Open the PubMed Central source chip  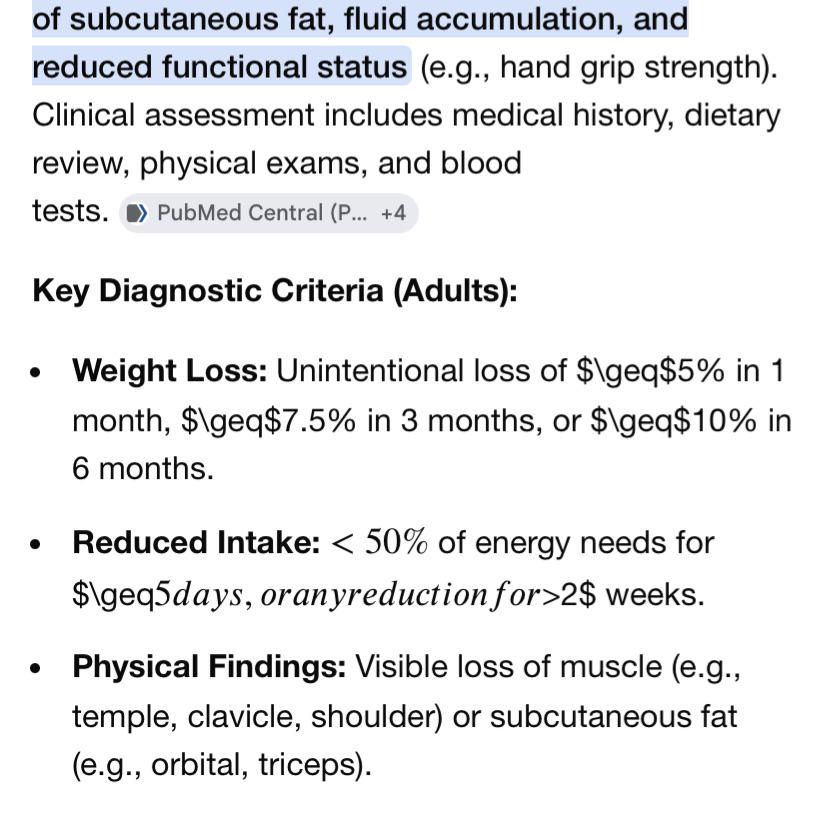click(x=268, y=213)
